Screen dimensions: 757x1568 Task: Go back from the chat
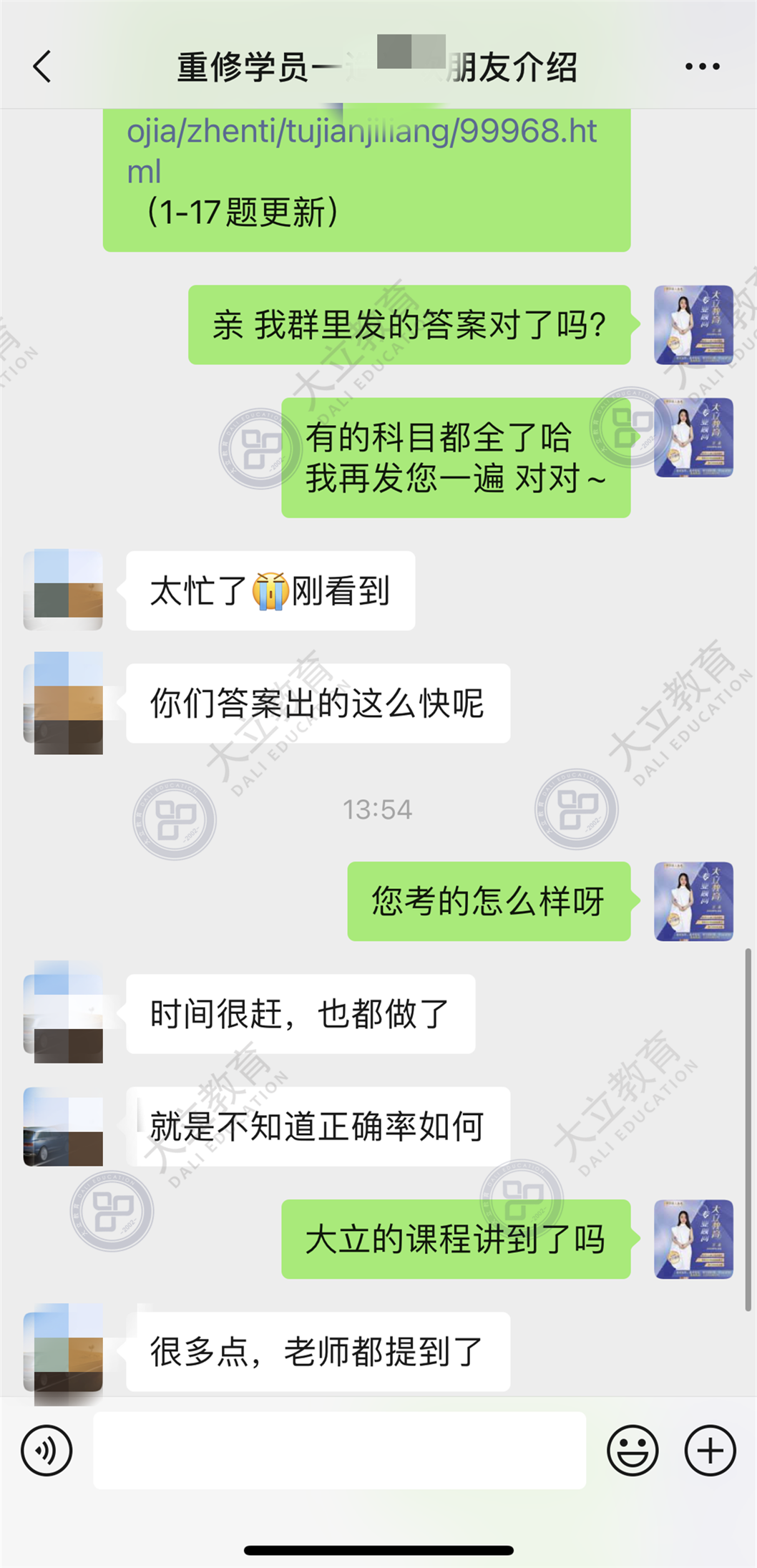[x=43, y=67]
